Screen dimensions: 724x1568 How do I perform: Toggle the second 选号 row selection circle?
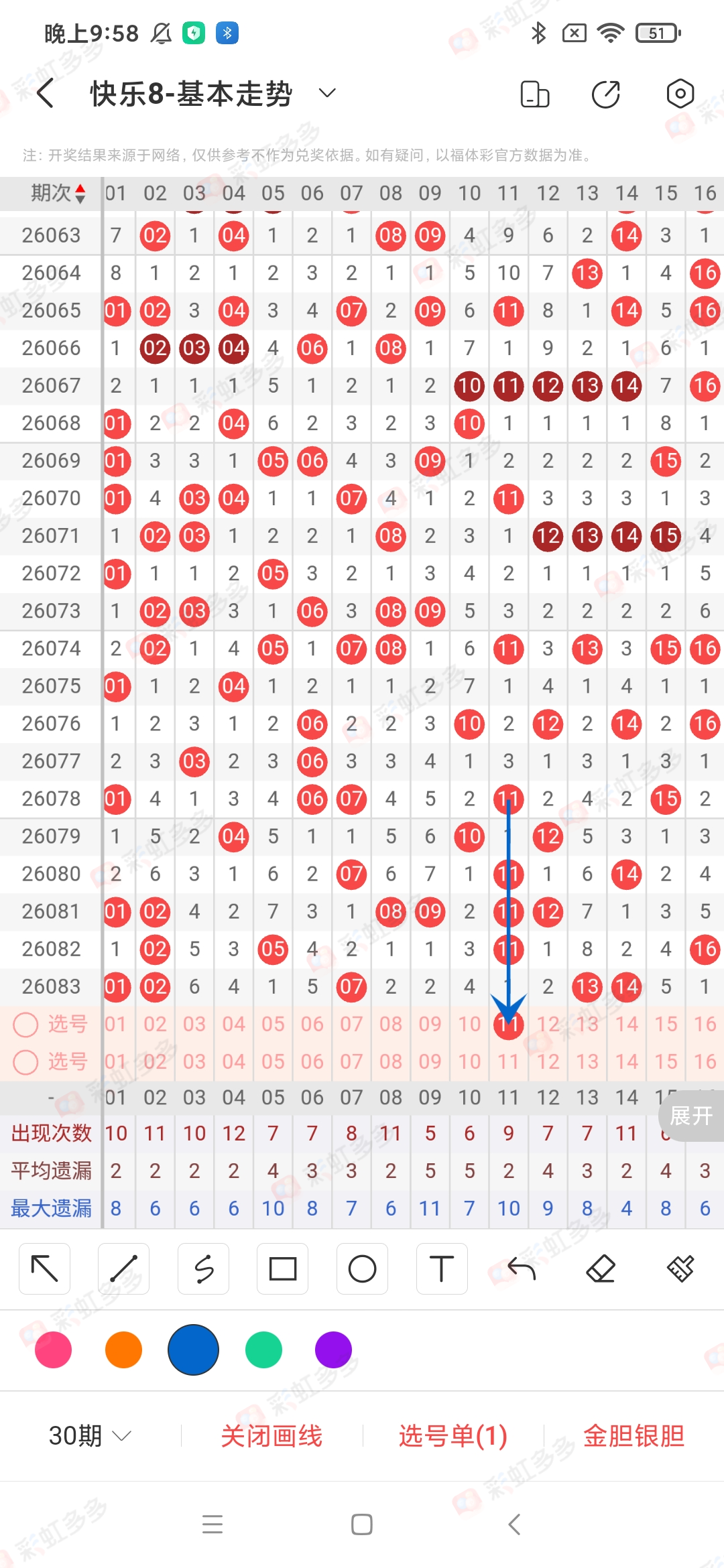pyautogui.click(x=26, y=1061)
